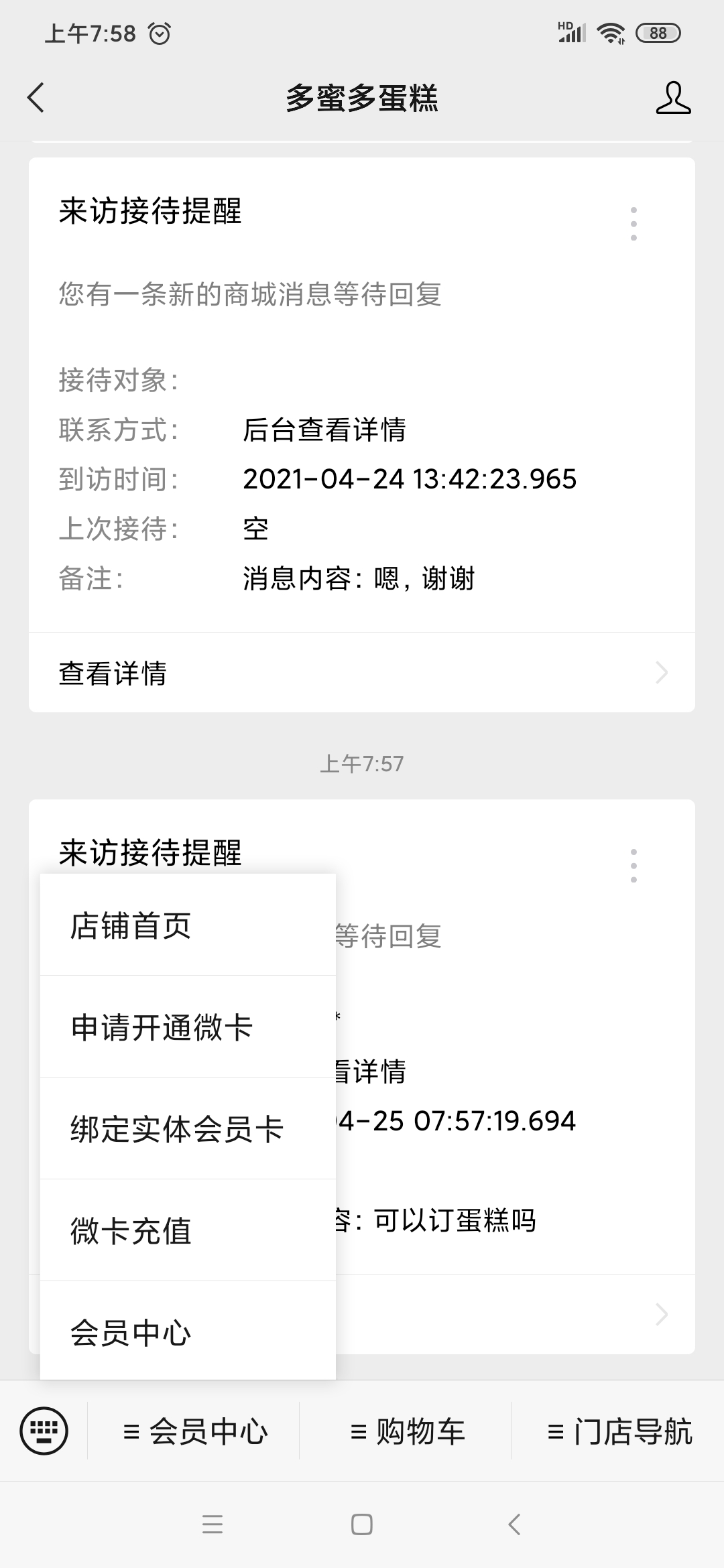Collapse the 会员中心 bottom menu

coord(194,1432)
